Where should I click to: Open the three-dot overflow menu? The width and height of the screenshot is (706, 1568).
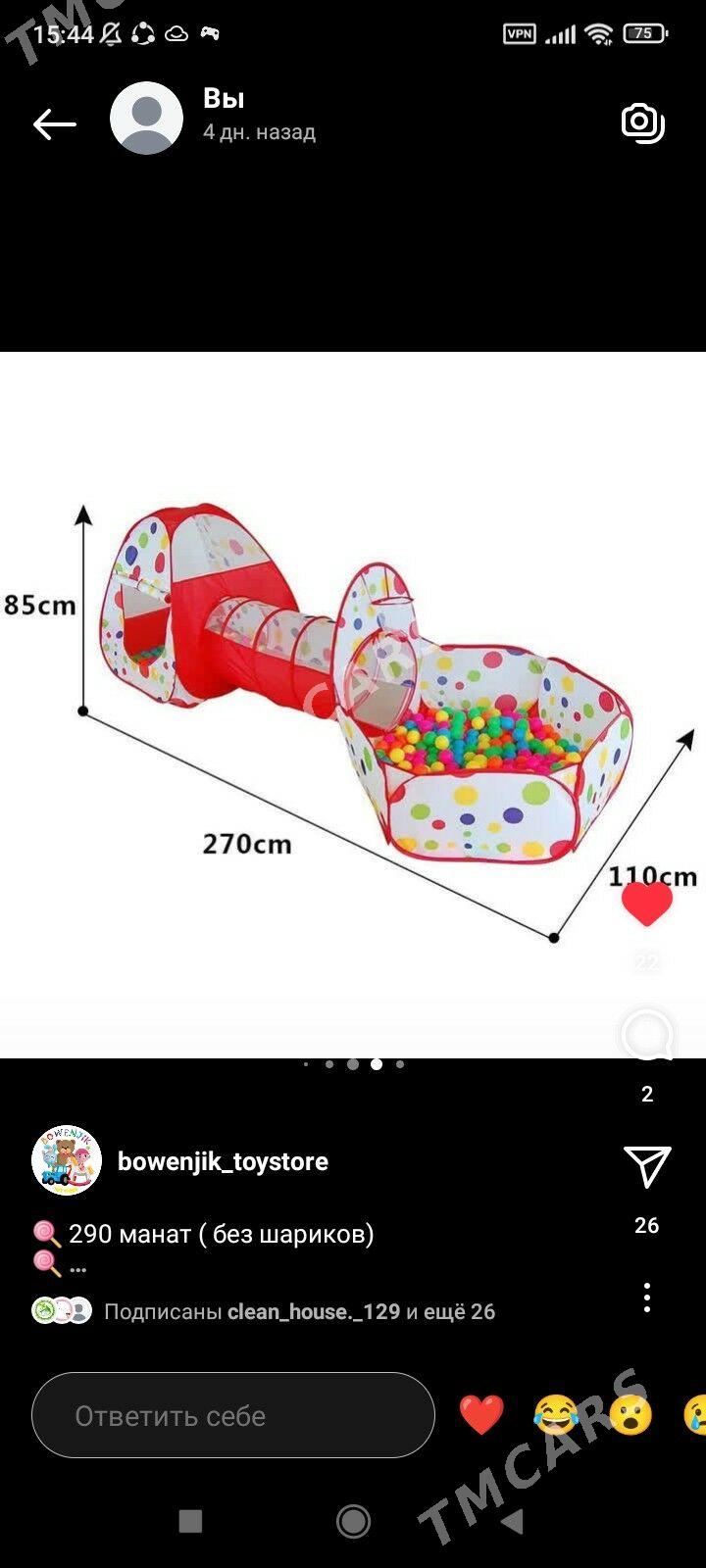646,1298
